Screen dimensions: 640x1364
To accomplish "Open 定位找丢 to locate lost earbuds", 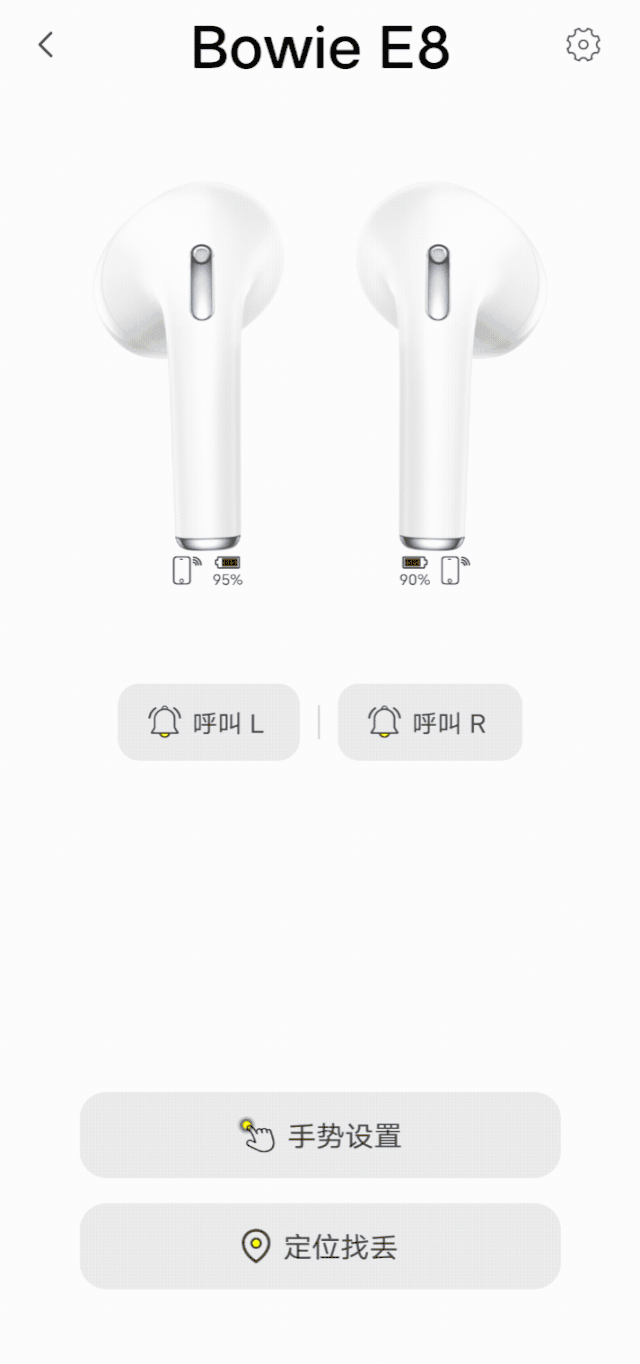I will pyautogui.click(x=320, y=1246).
